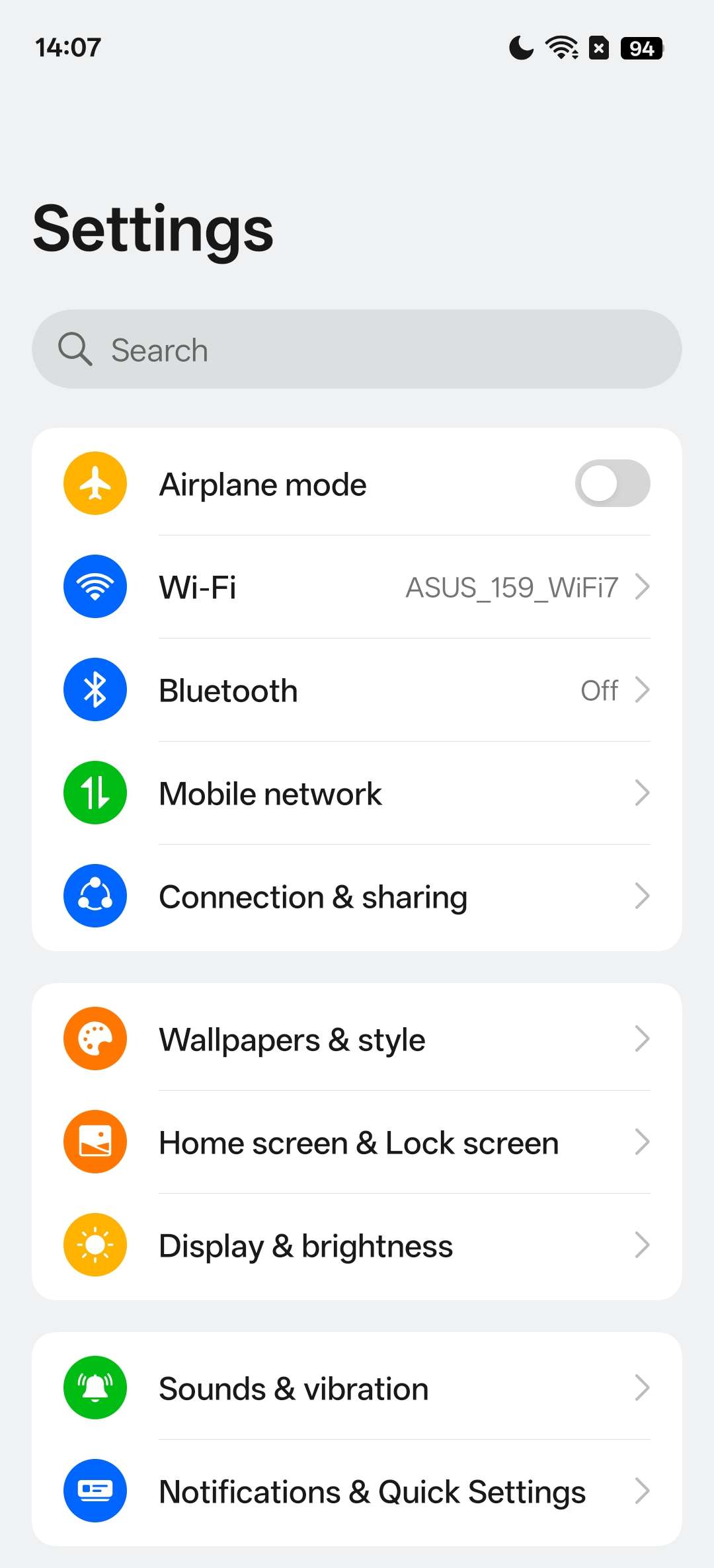
Task: Open Connection & sharing
Action: coord(357,896)
